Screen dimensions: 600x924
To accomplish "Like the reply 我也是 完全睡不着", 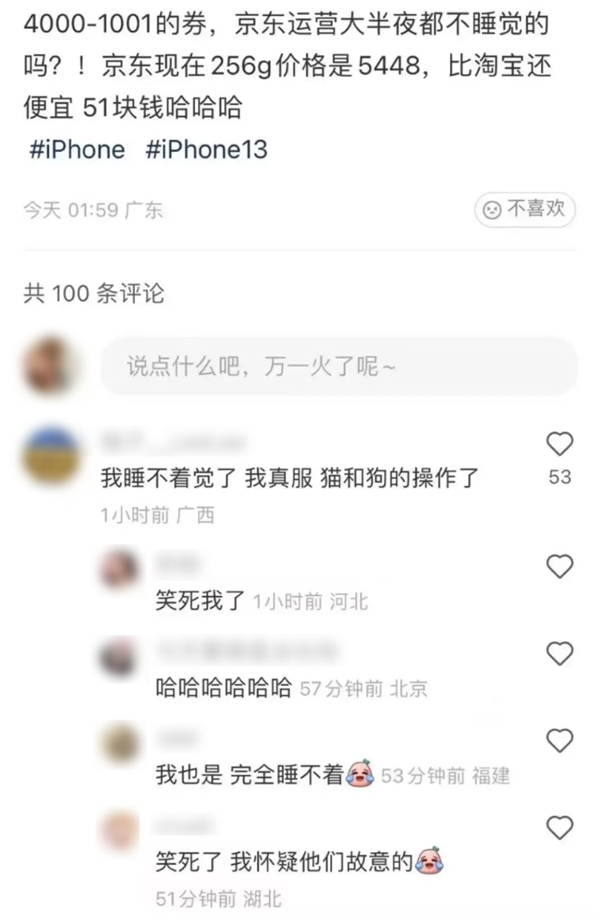I will pyautogui.click(x=560, y=740).
